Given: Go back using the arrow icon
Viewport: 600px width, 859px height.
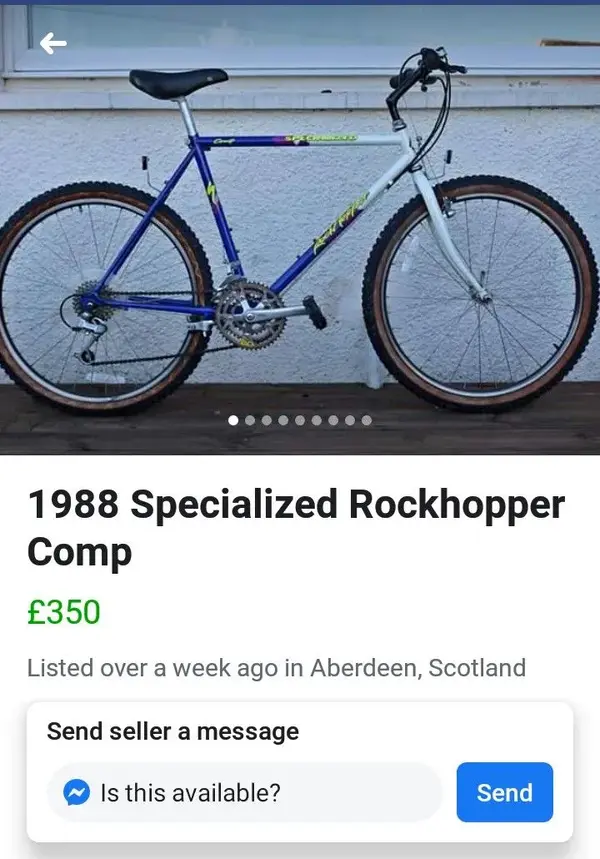Looking at the screenshot, I should point(53,43).
